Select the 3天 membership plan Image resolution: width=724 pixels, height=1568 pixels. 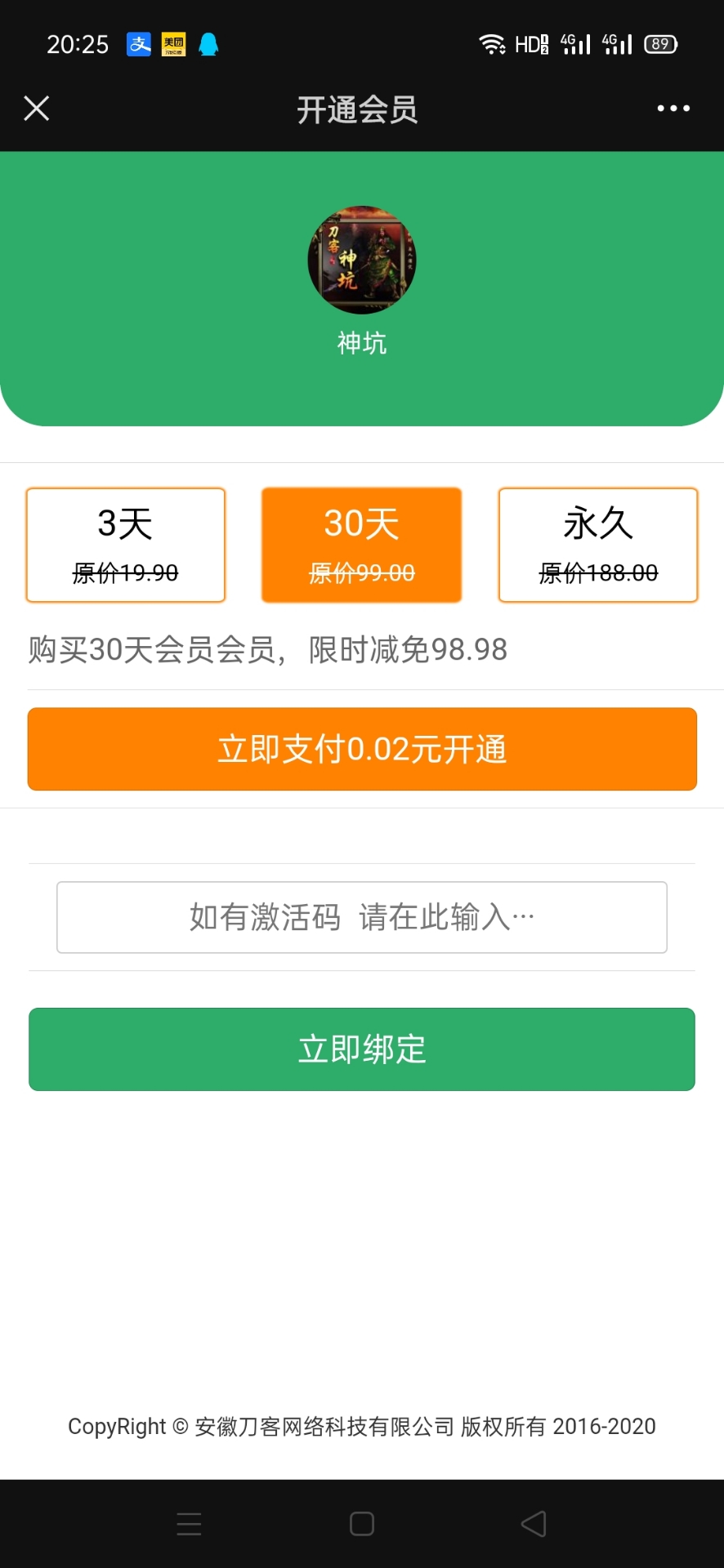[x=125, y=545]
